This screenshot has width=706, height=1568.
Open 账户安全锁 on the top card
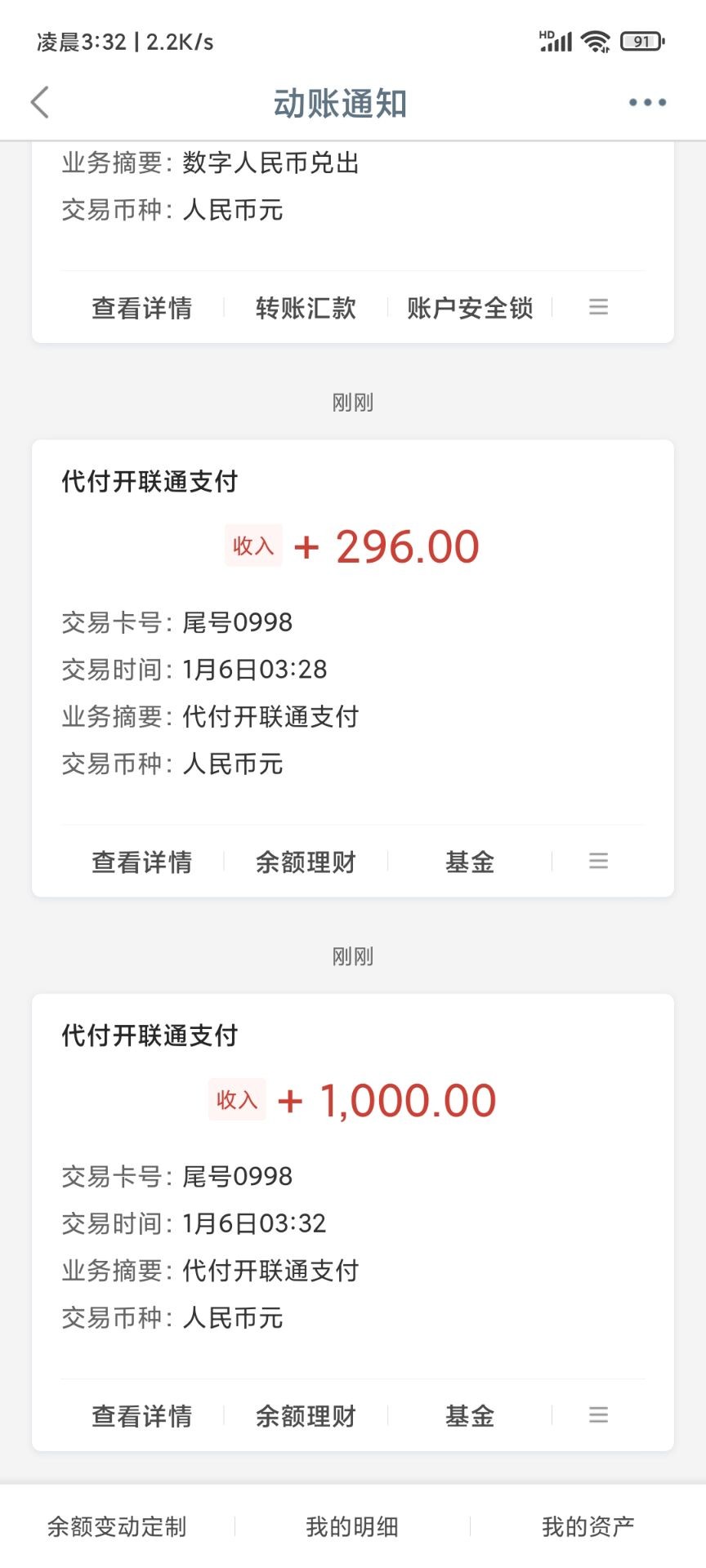(x=470, y=308)
